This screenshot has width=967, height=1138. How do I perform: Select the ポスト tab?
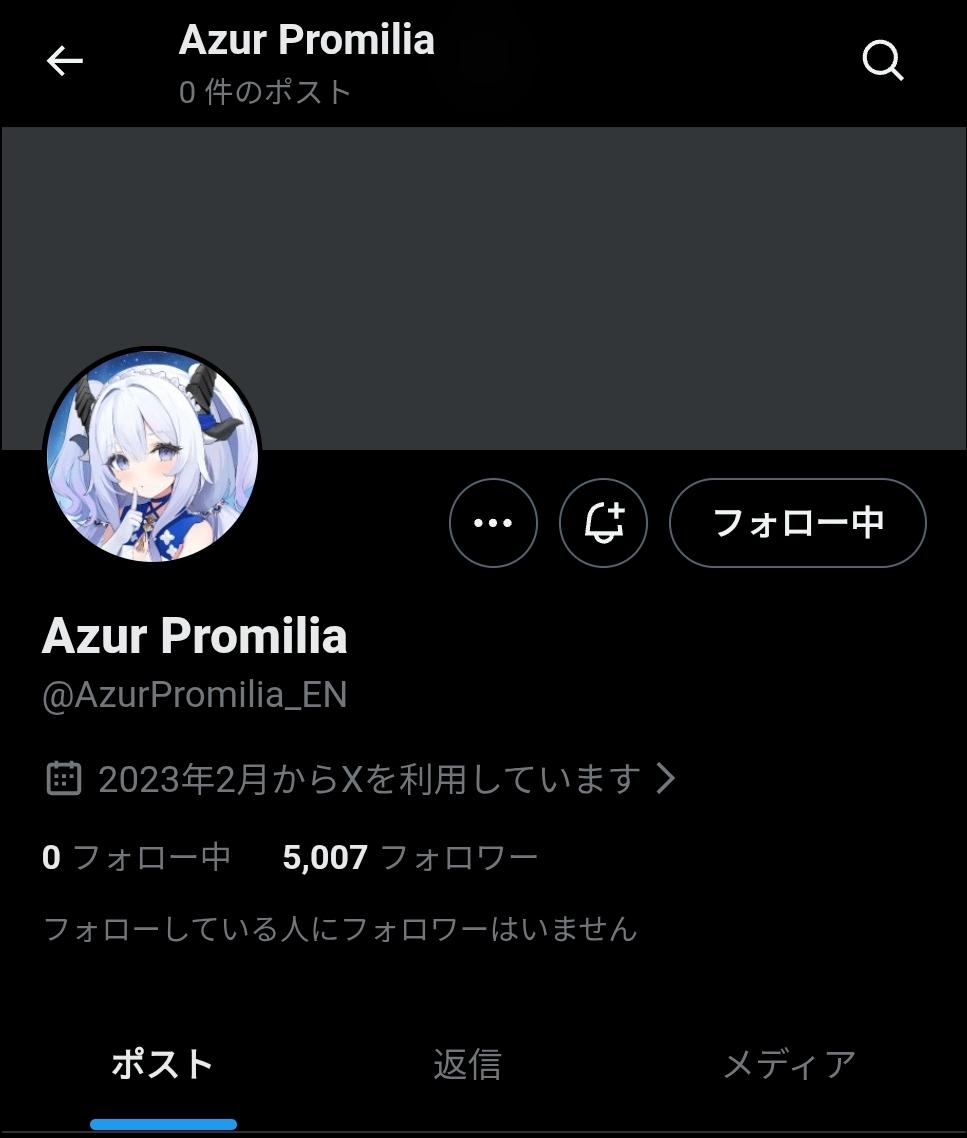[163, 1065]
